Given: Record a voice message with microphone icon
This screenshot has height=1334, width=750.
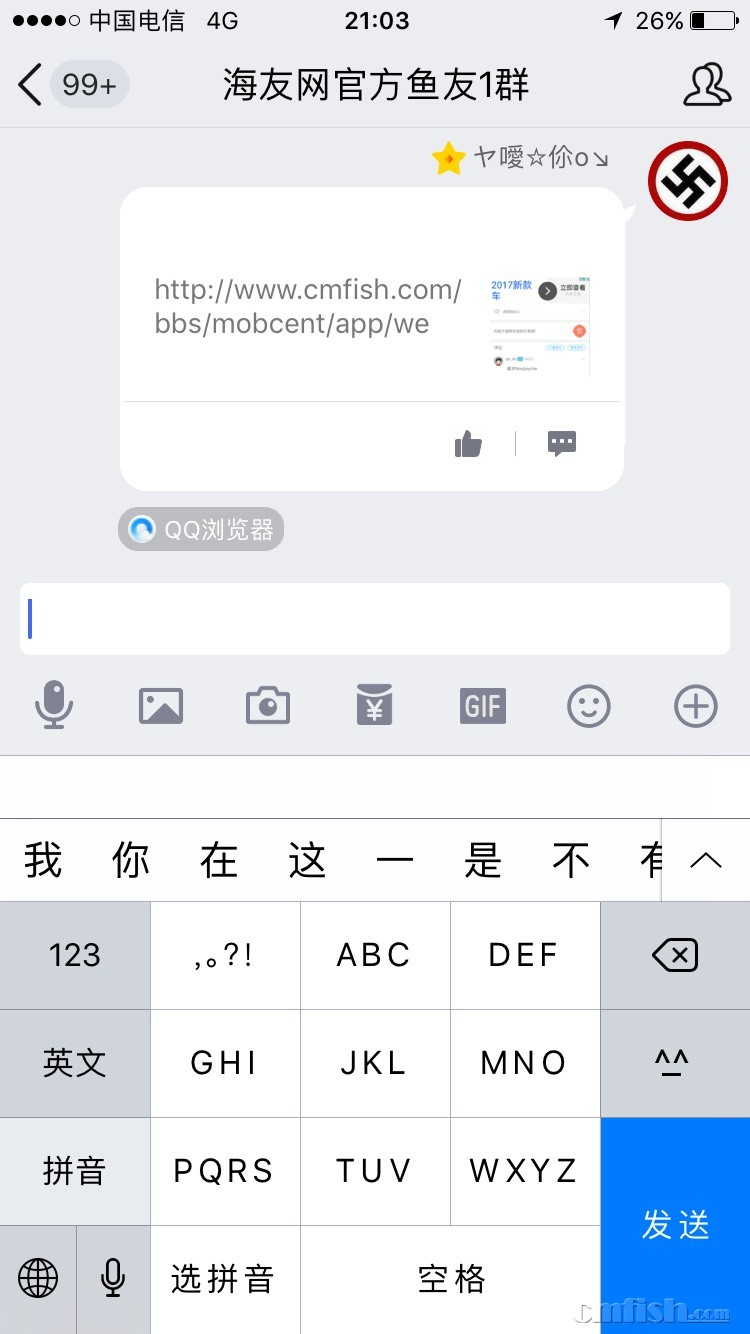Looking at the screenshot, I should pos(53,705).
